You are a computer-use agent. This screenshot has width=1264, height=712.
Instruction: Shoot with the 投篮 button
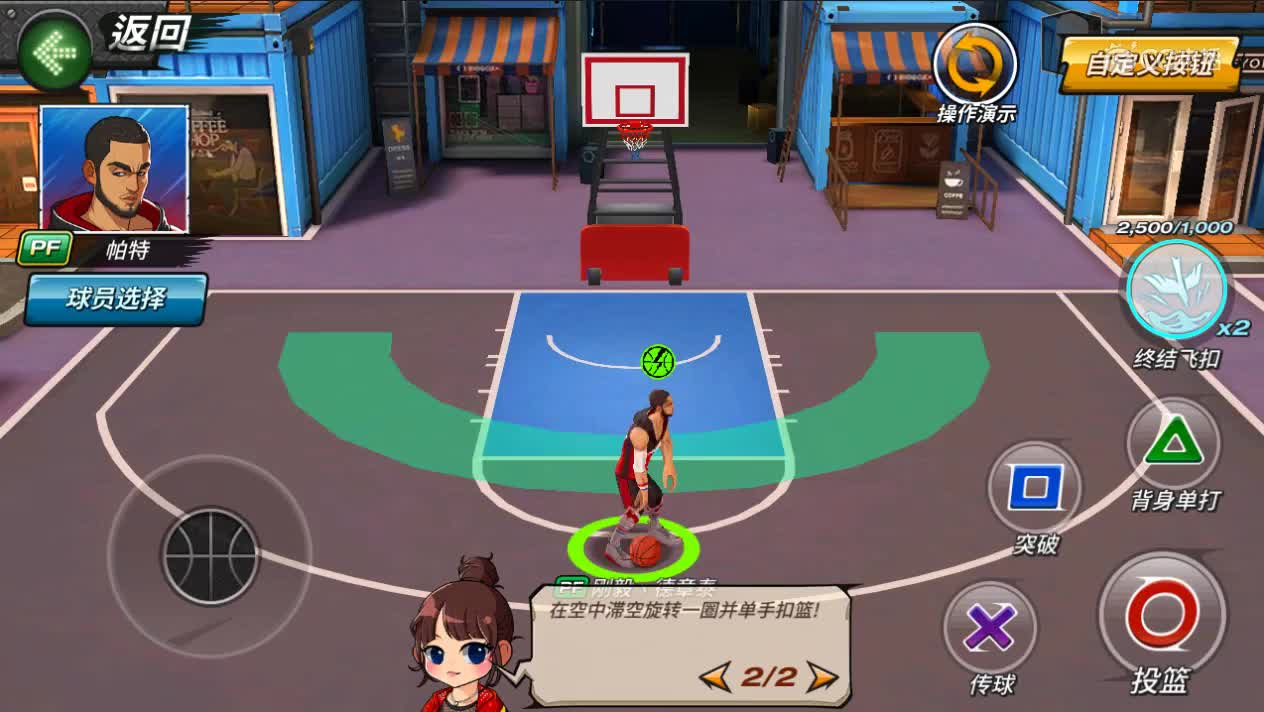point(1161,613)
